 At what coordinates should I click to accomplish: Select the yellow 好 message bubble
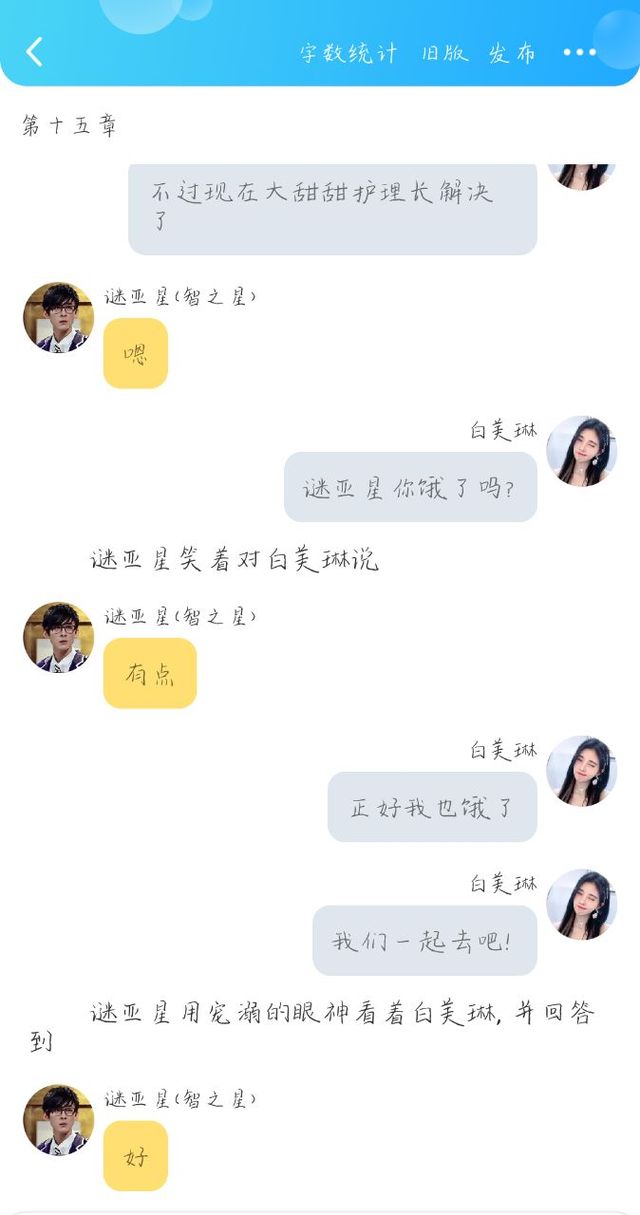pos(135,1156)
